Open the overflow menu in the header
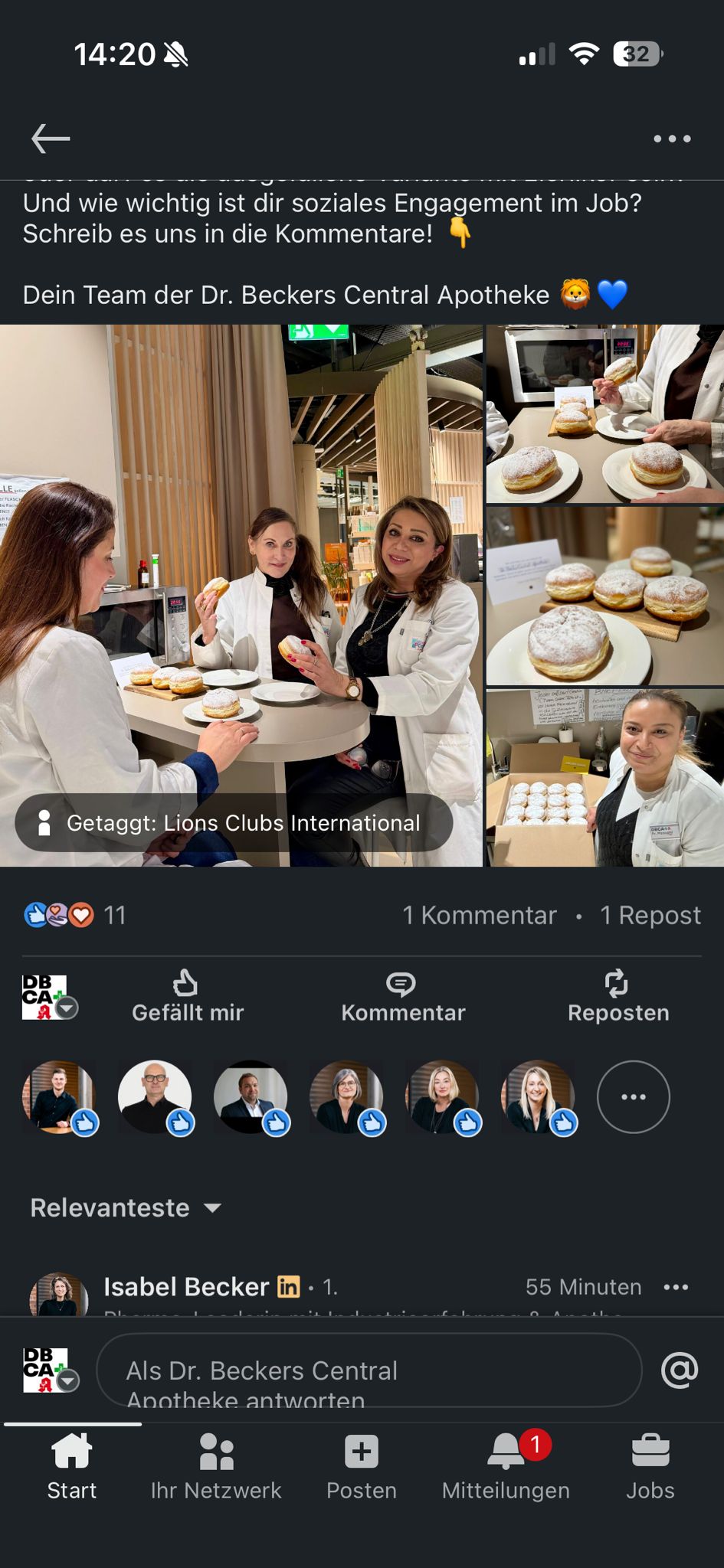 pos(672,139)
